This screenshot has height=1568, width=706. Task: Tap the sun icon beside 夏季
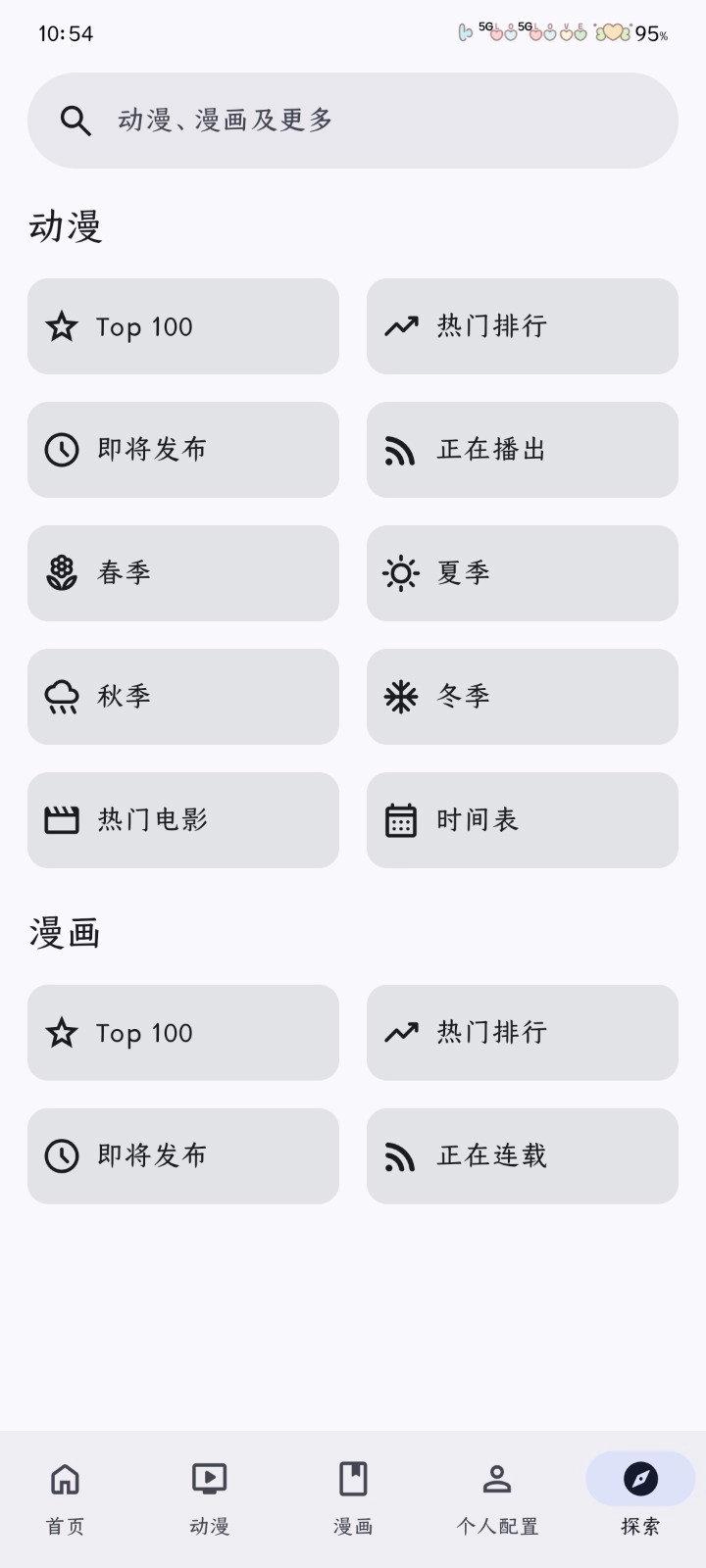pos(401,573)
